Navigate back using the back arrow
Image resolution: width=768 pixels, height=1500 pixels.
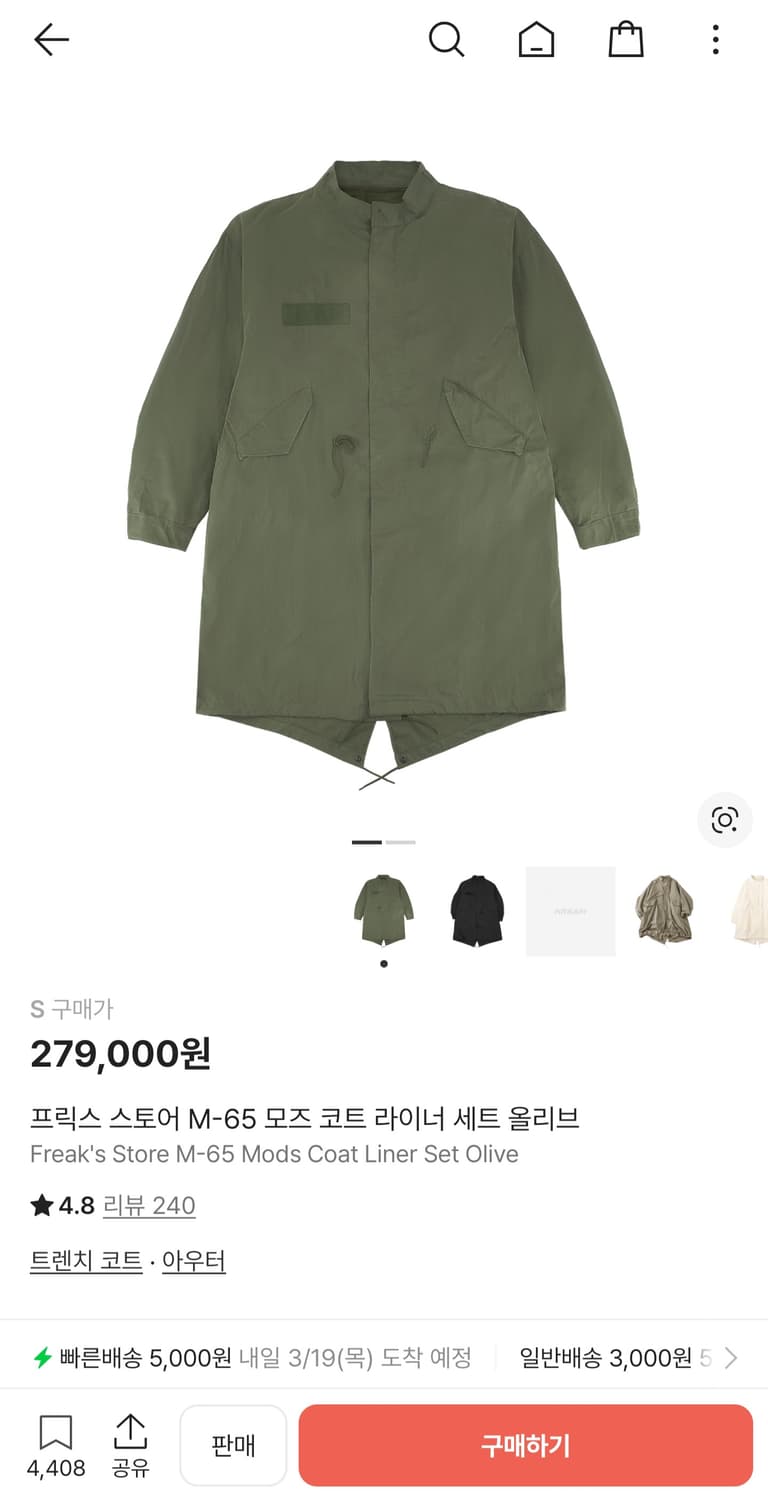tap(50, 40)
